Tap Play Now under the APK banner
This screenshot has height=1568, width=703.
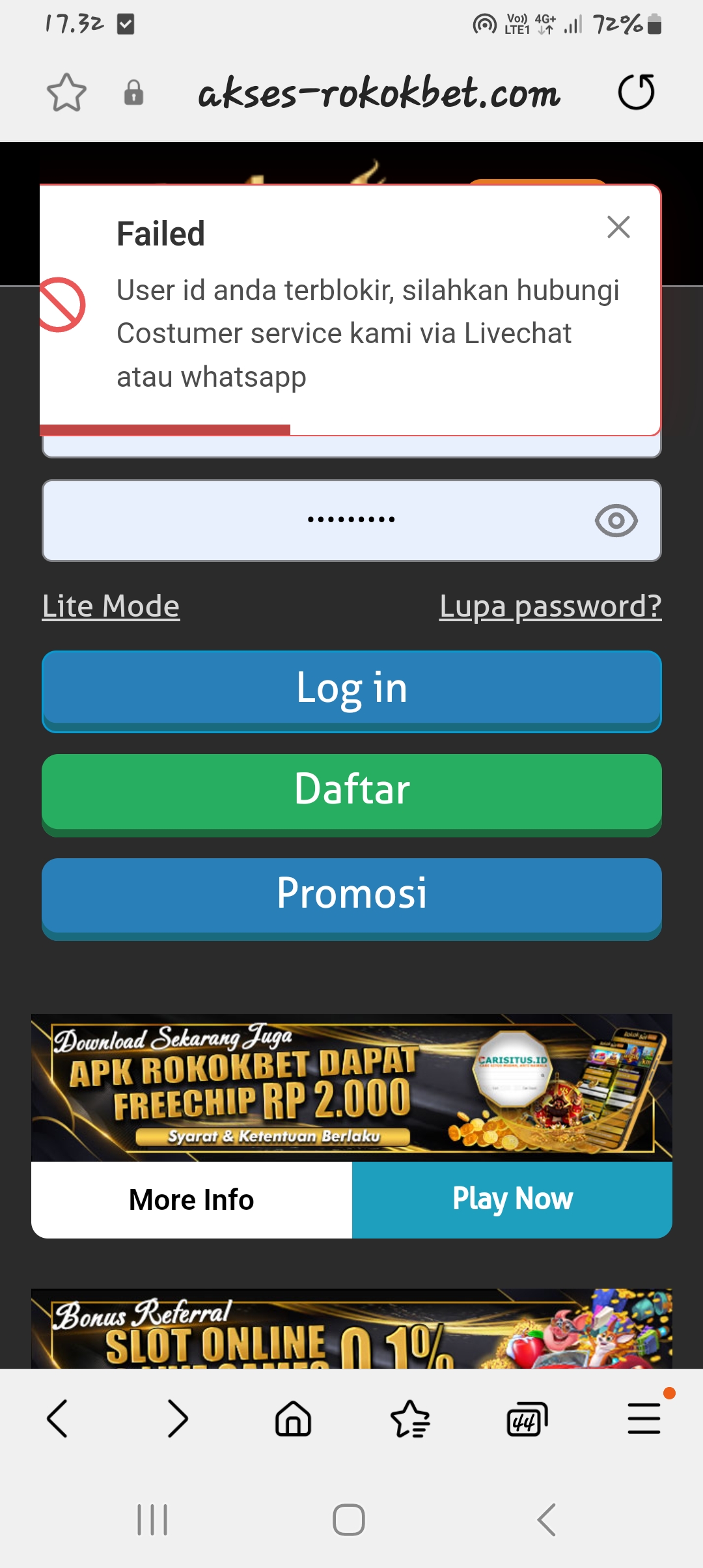512,1199
